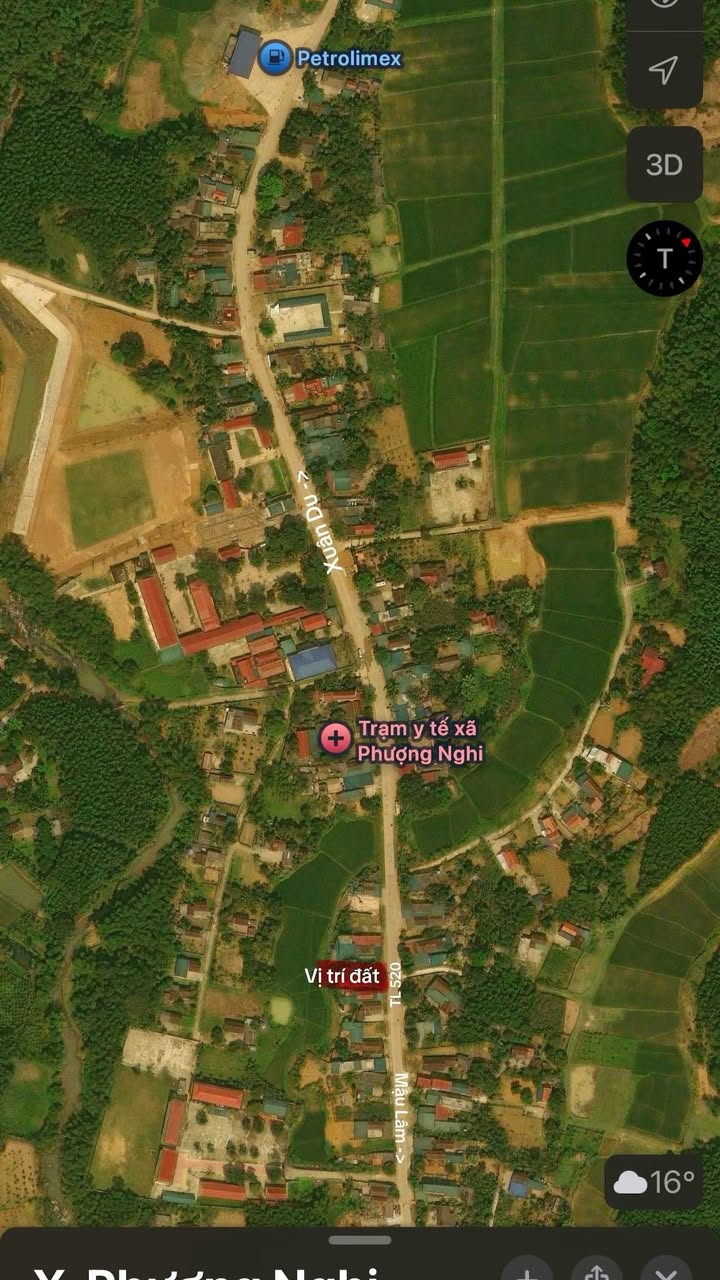Center map on my current location
The image size is (720, 1280).
point(664,70)
